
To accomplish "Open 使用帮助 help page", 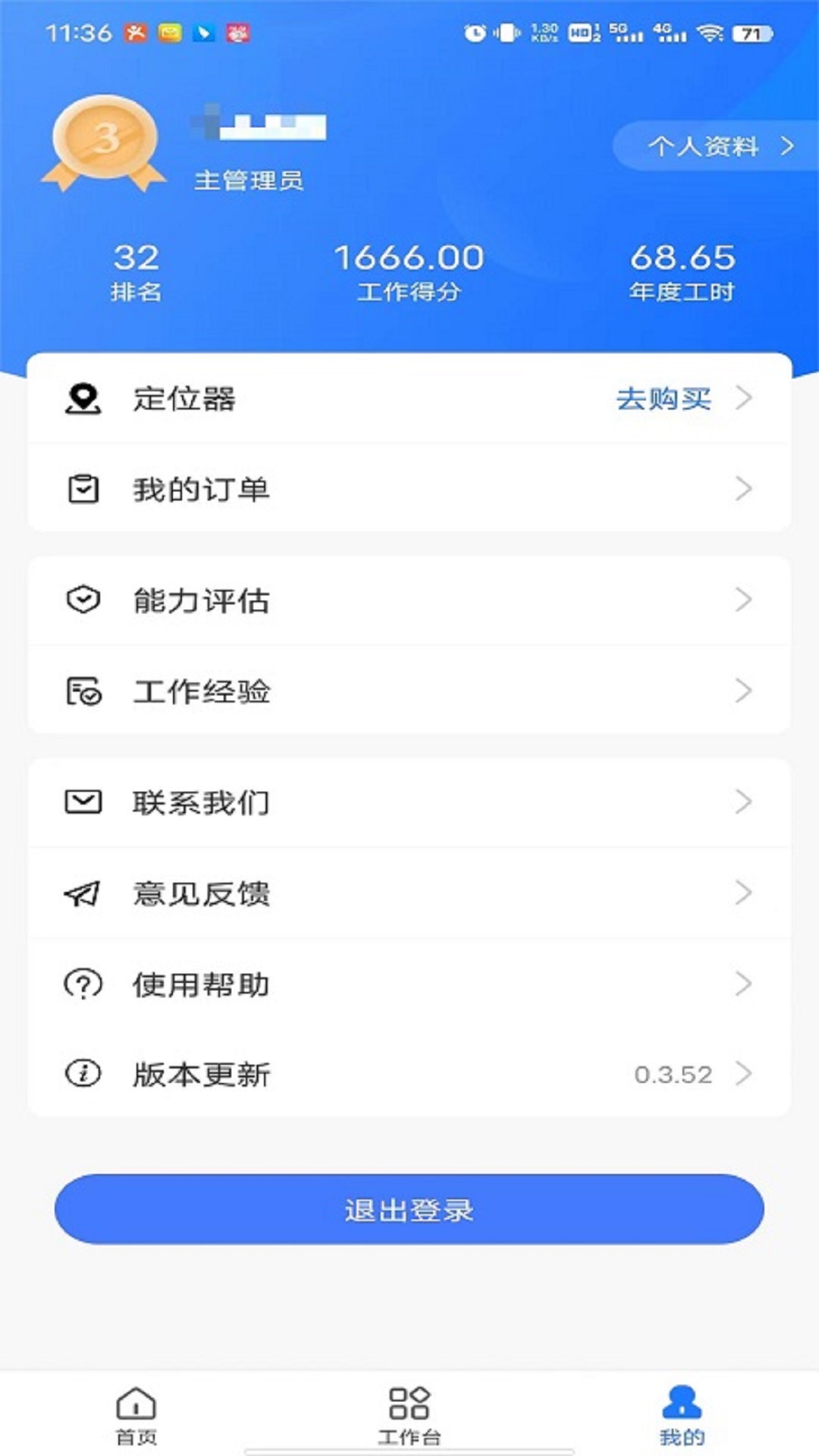I will click(409, 984).
